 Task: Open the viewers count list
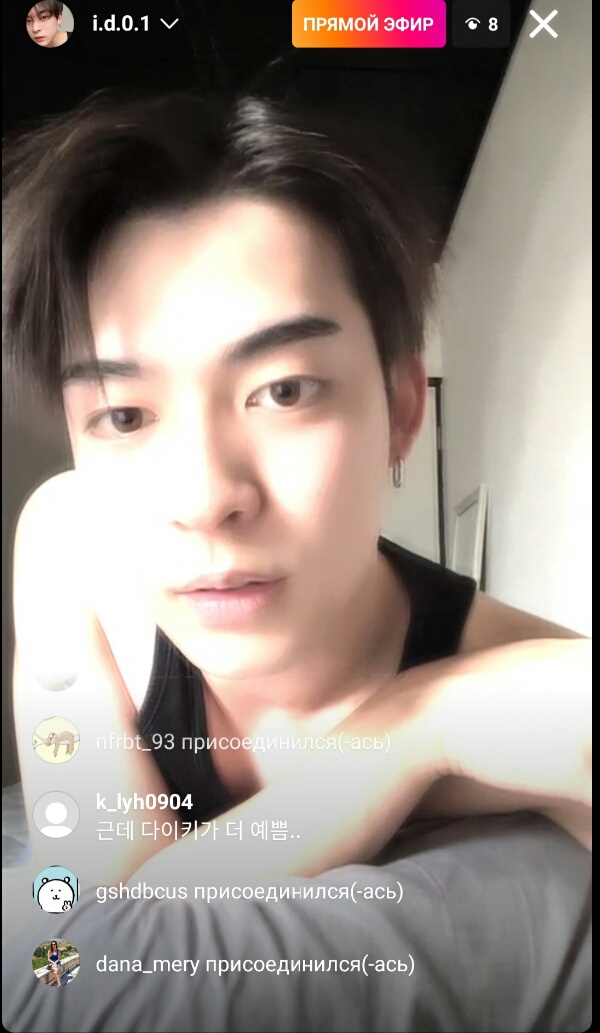[x=481, y=24]
